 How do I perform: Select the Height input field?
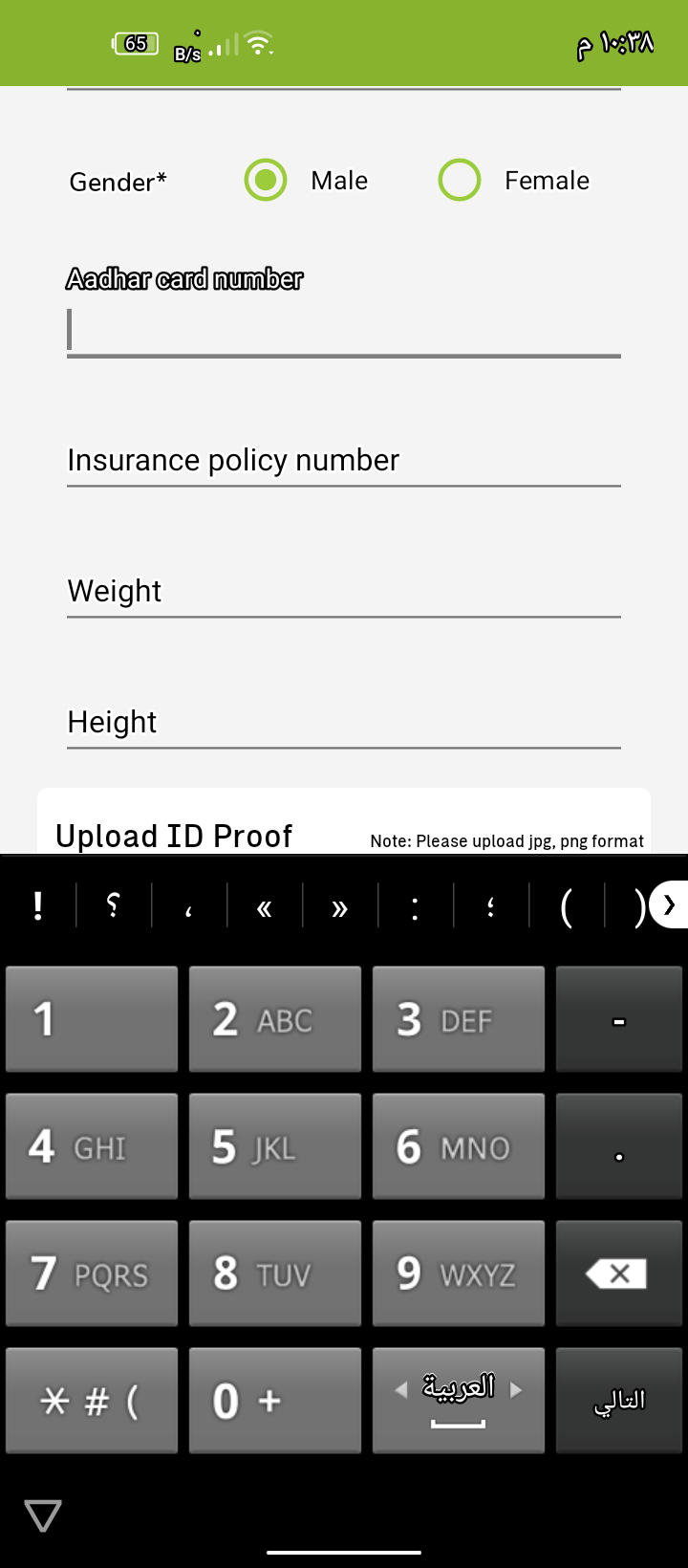344,723
